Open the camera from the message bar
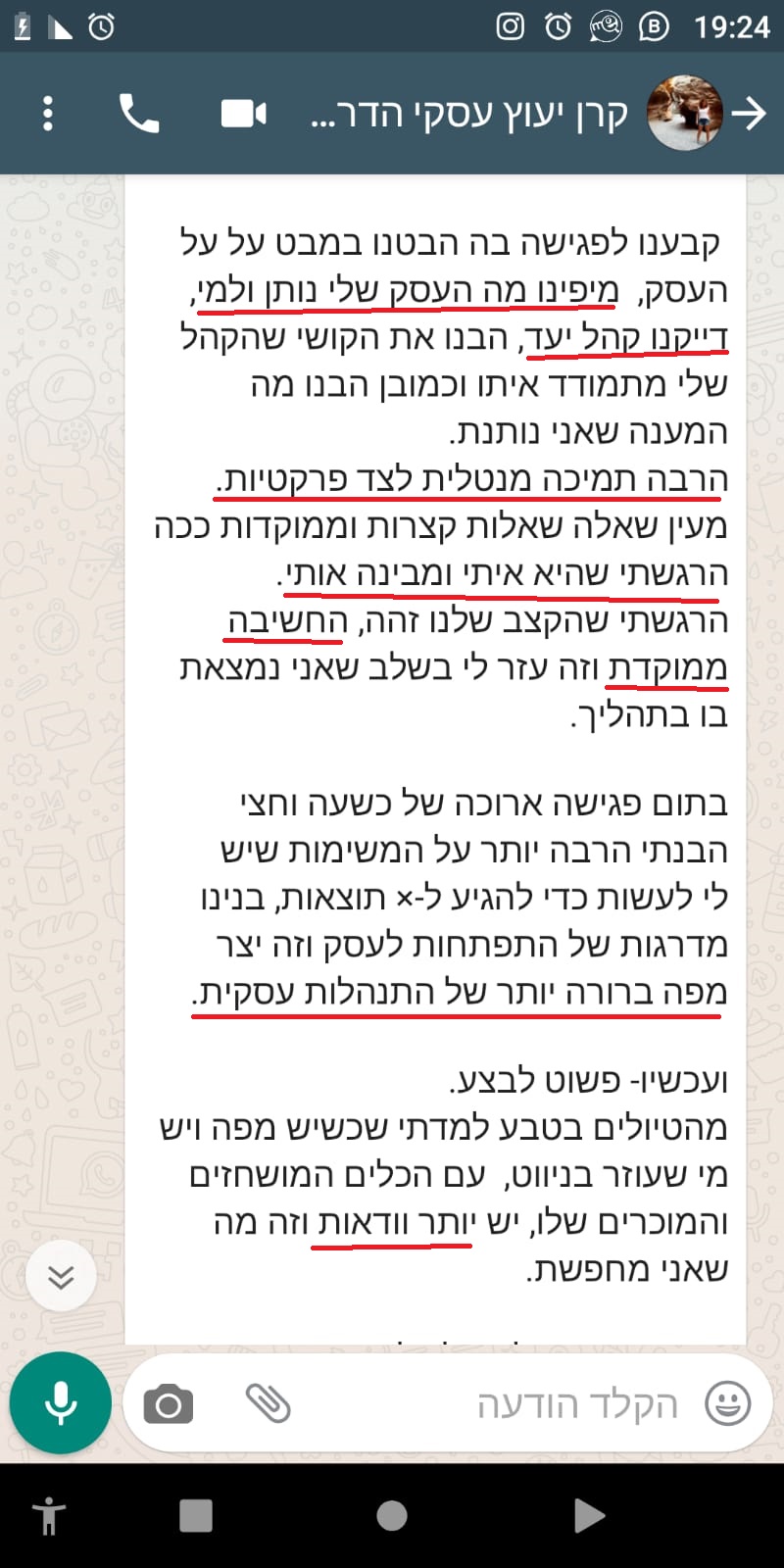Image resolution: width=784 pixels, height=1568 pixels. (169, 1404)
